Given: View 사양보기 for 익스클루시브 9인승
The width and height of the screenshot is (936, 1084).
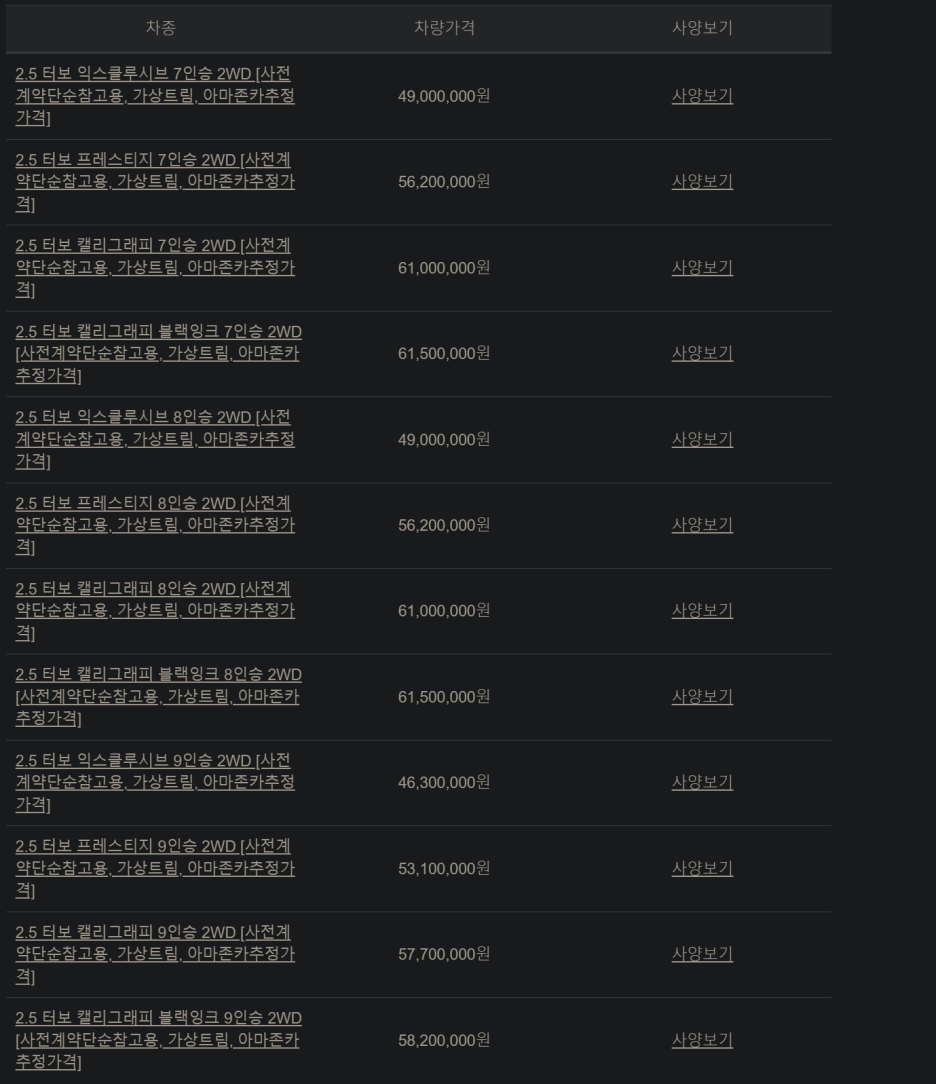Looking at the screenshot, I should [702, 782].
